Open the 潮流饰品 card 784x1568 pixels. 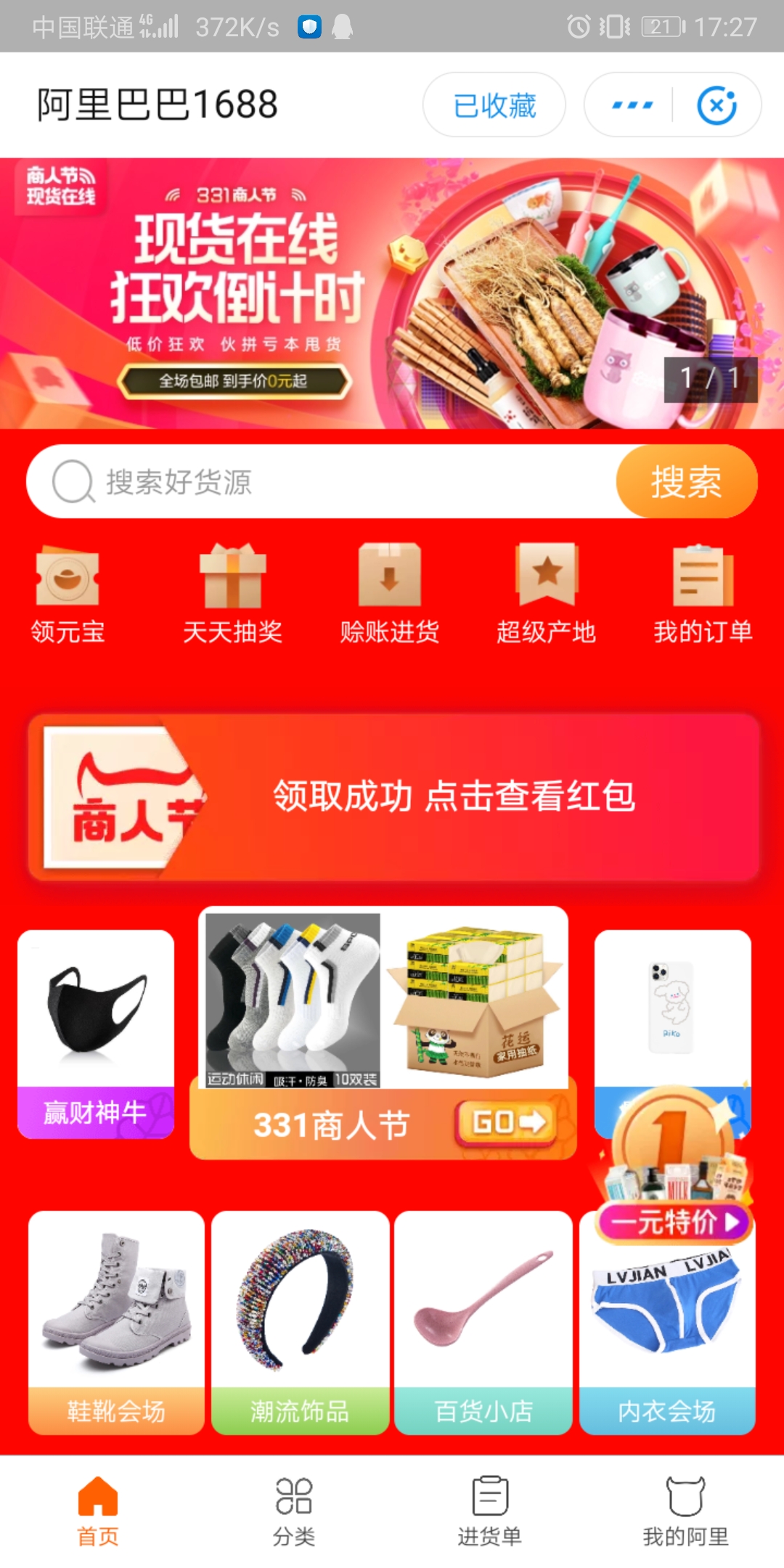click(x=300, y=1323)
